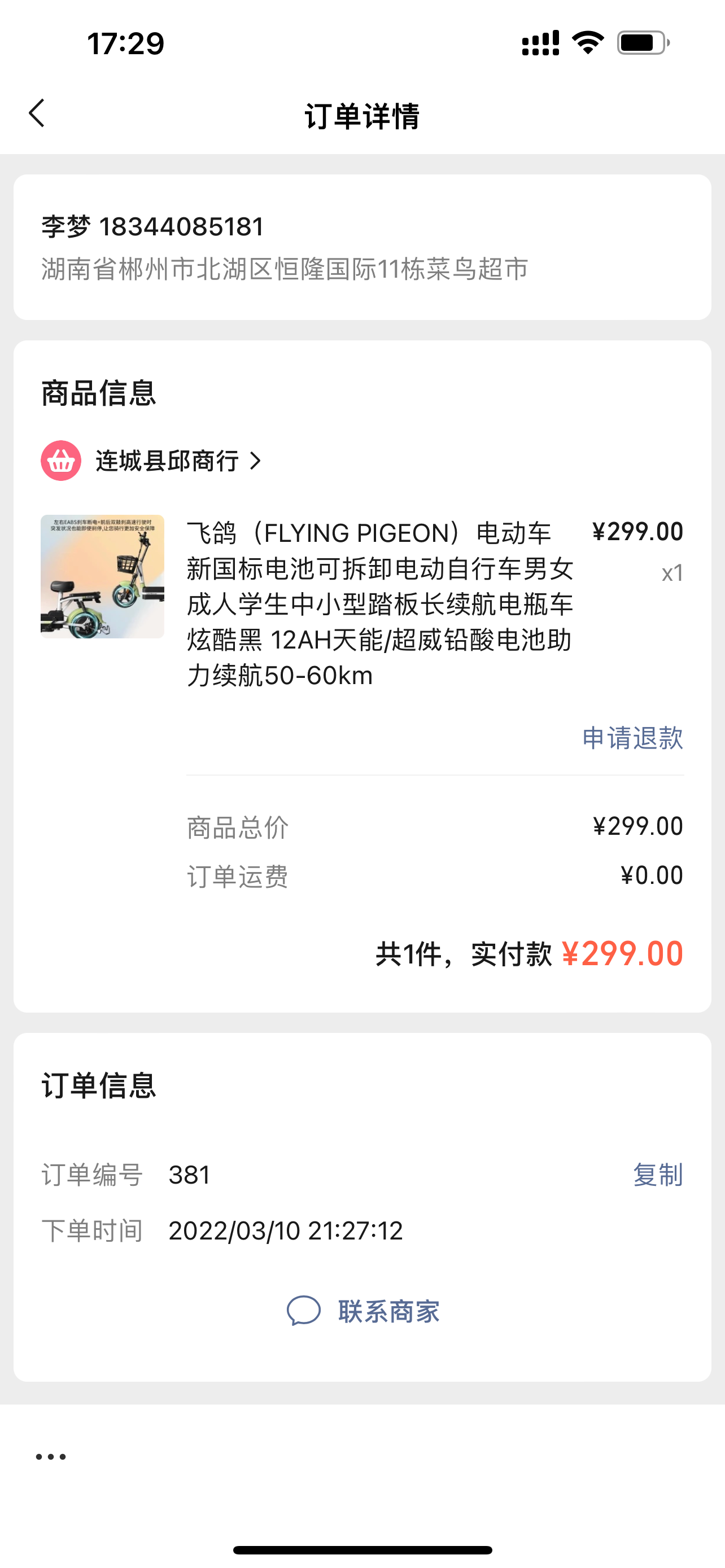Open the 连城县邱商行 shop page
This screenshot has width=725, height=1568.
(x=151, y=461)
